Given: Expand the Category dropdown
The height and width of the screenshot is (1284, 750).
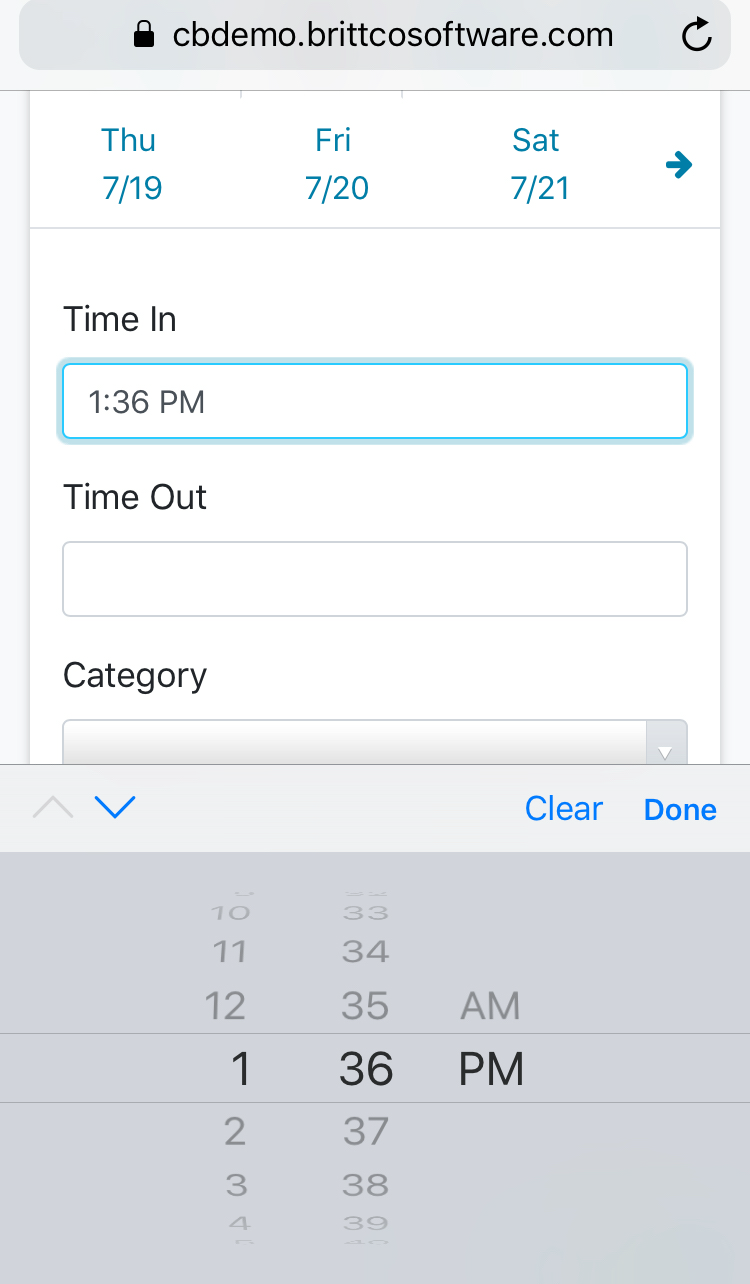Looking at the screenshot, I should [x=374, y=743].
